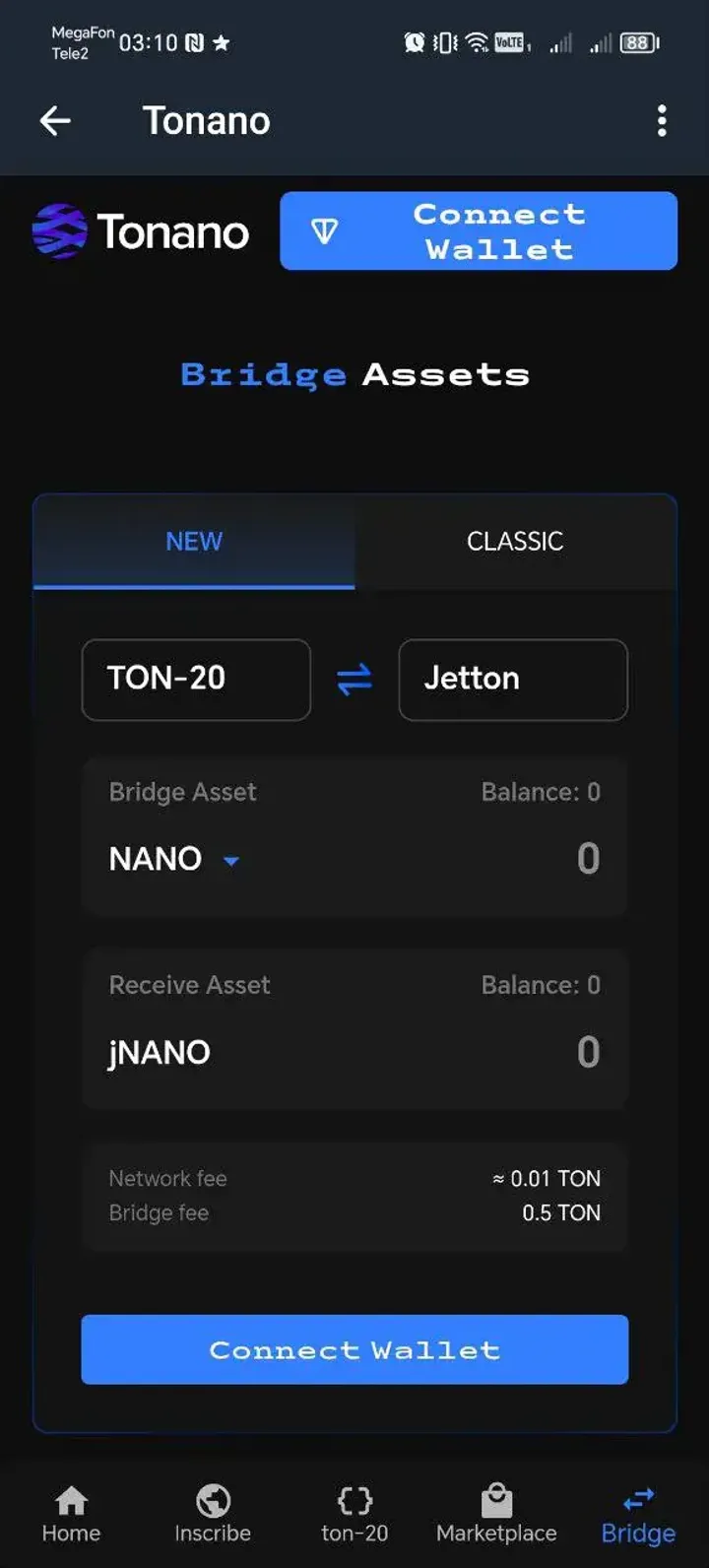Click the TON diamond icon on Connect Wallet
The height and width of the screenshot is (1568, 709).
pyautogui.click(x=327, y=230)
